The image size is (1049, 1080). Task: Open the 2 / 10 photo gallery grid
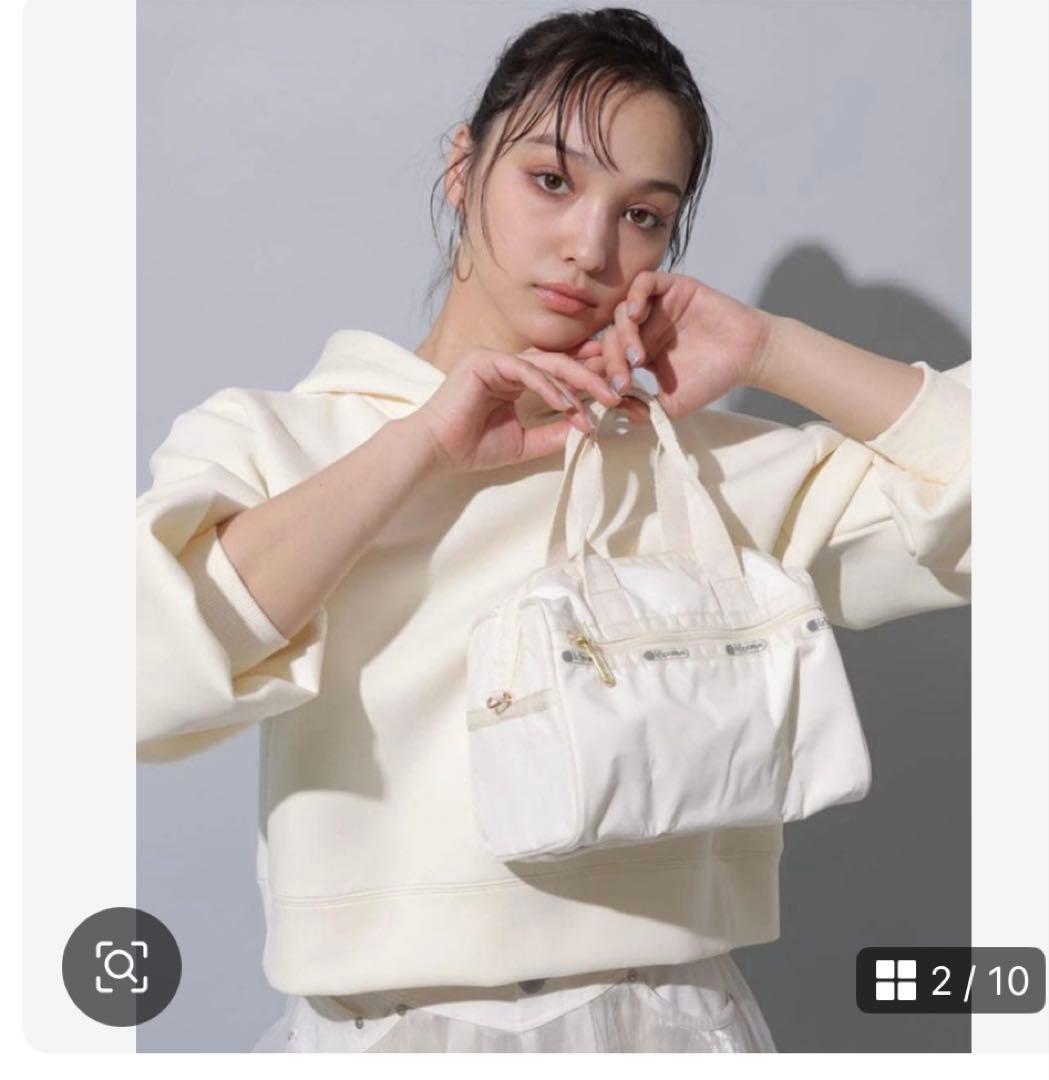pos(951,980)
